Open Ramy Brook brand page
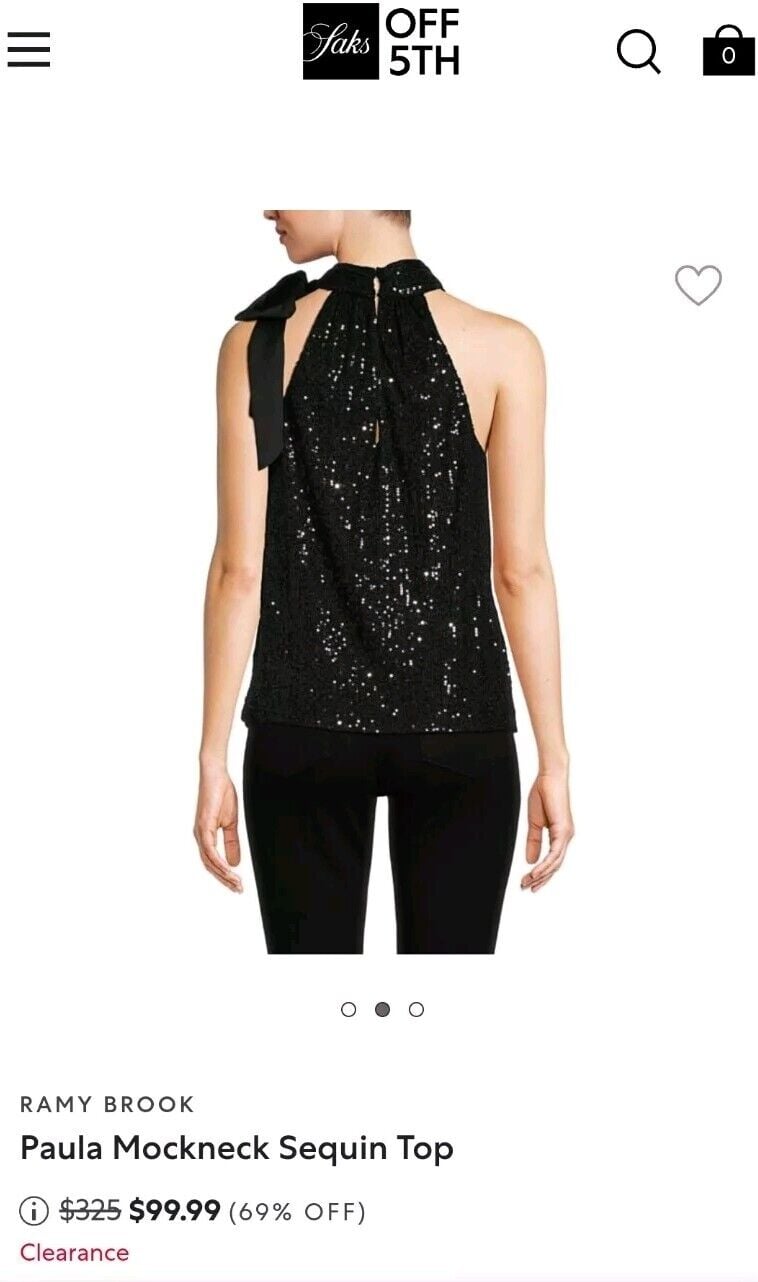758x1282 pixels. click(x=107, y=1104)
